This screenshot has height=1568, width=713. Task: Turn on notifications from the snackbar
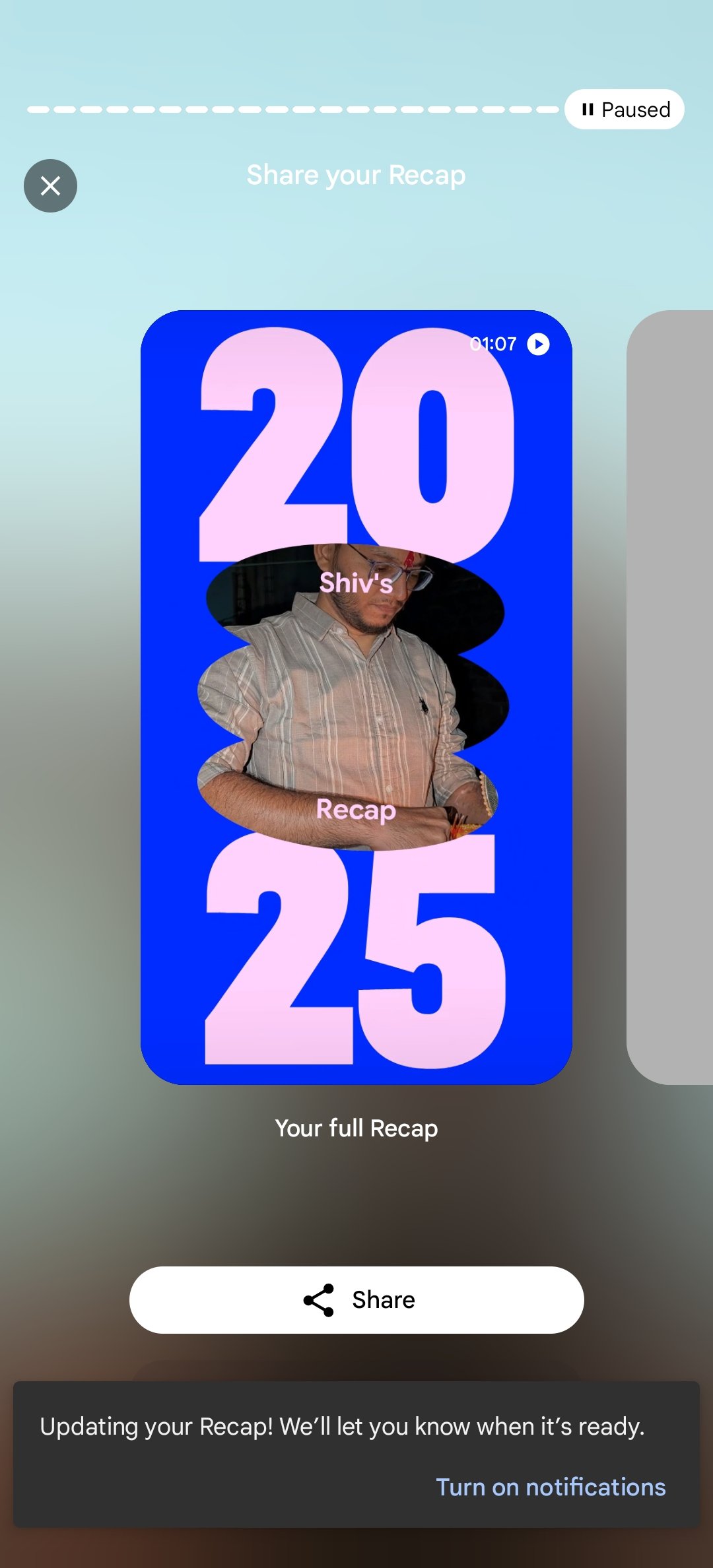pyautogui.click(x=551, y=1487)
